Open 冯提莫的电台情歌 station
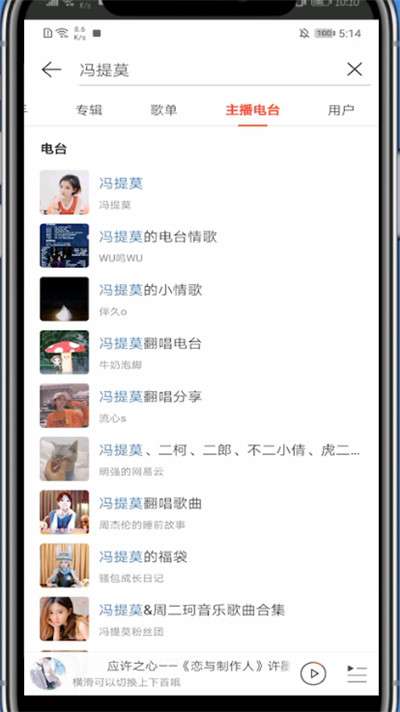 tap(201, 245)
